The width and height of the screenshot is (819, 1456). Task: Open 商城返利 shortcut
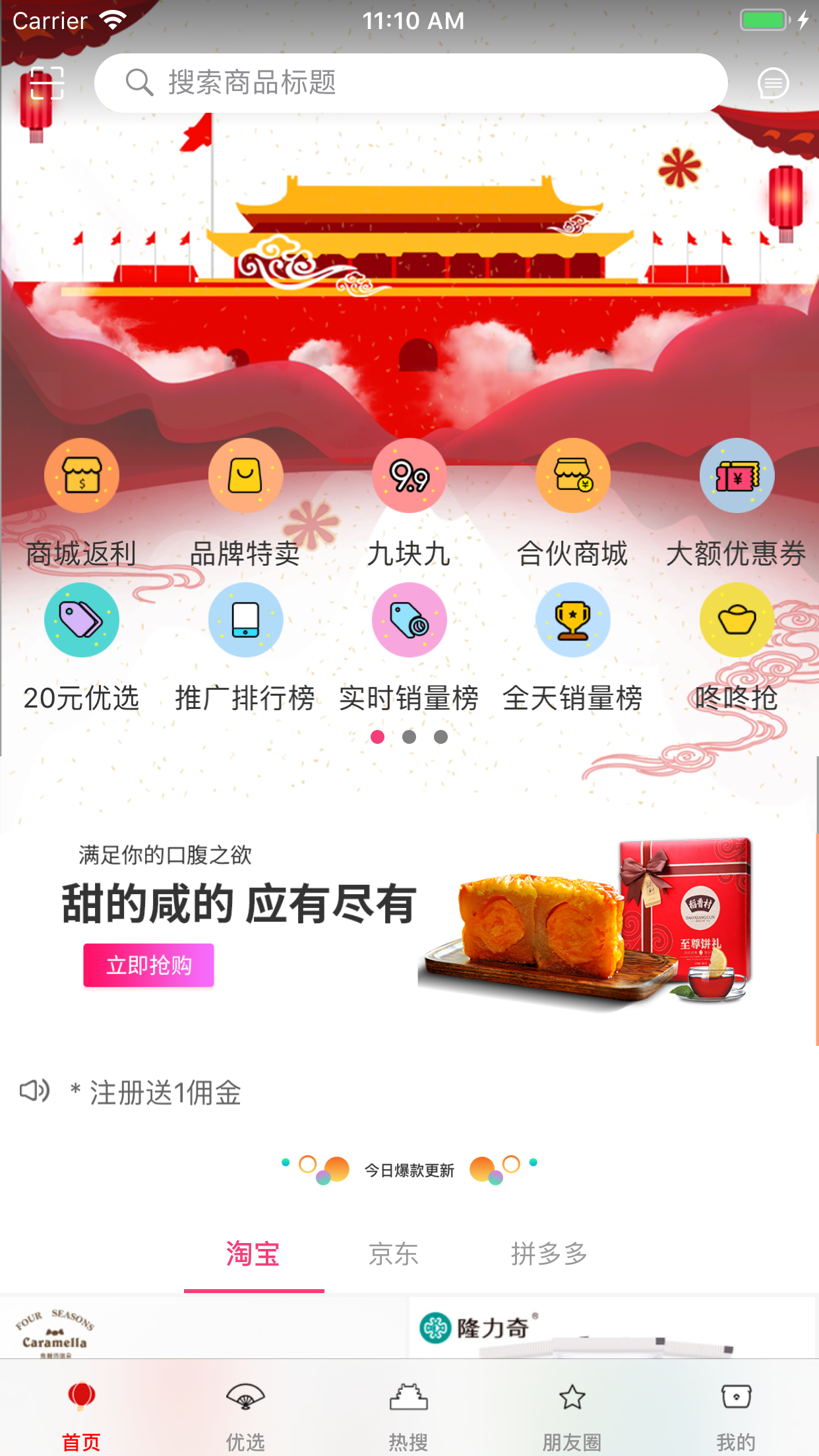pos(81,502)
